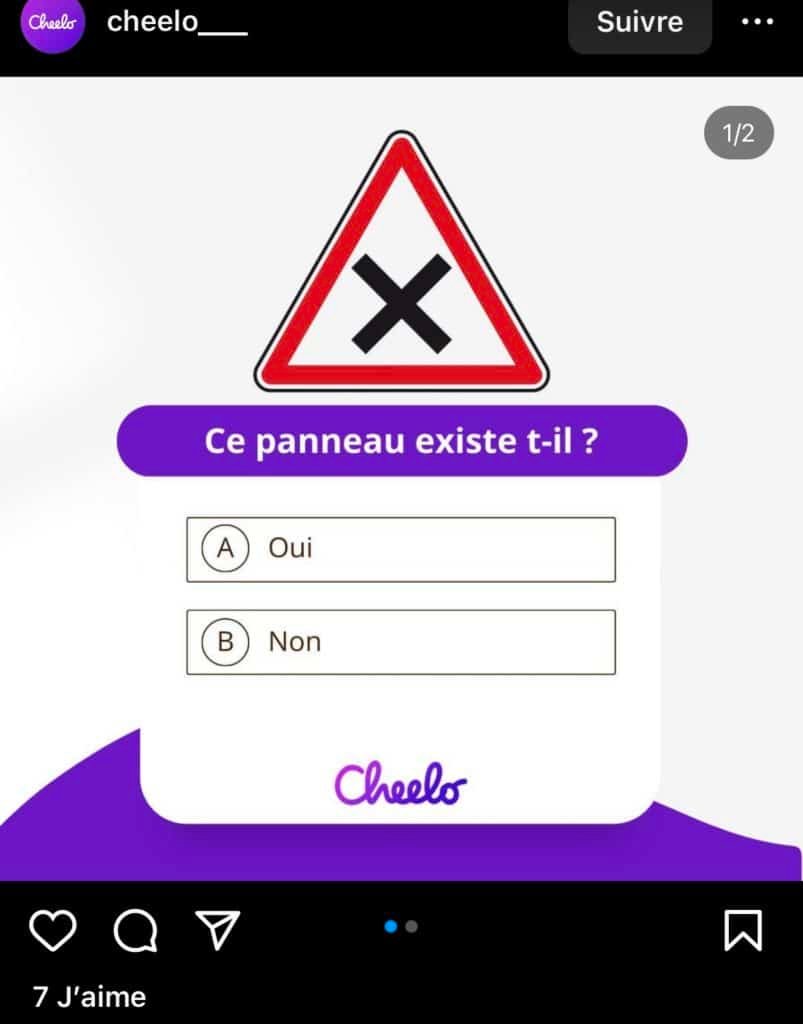Open the comments bubble

[135, 930]
